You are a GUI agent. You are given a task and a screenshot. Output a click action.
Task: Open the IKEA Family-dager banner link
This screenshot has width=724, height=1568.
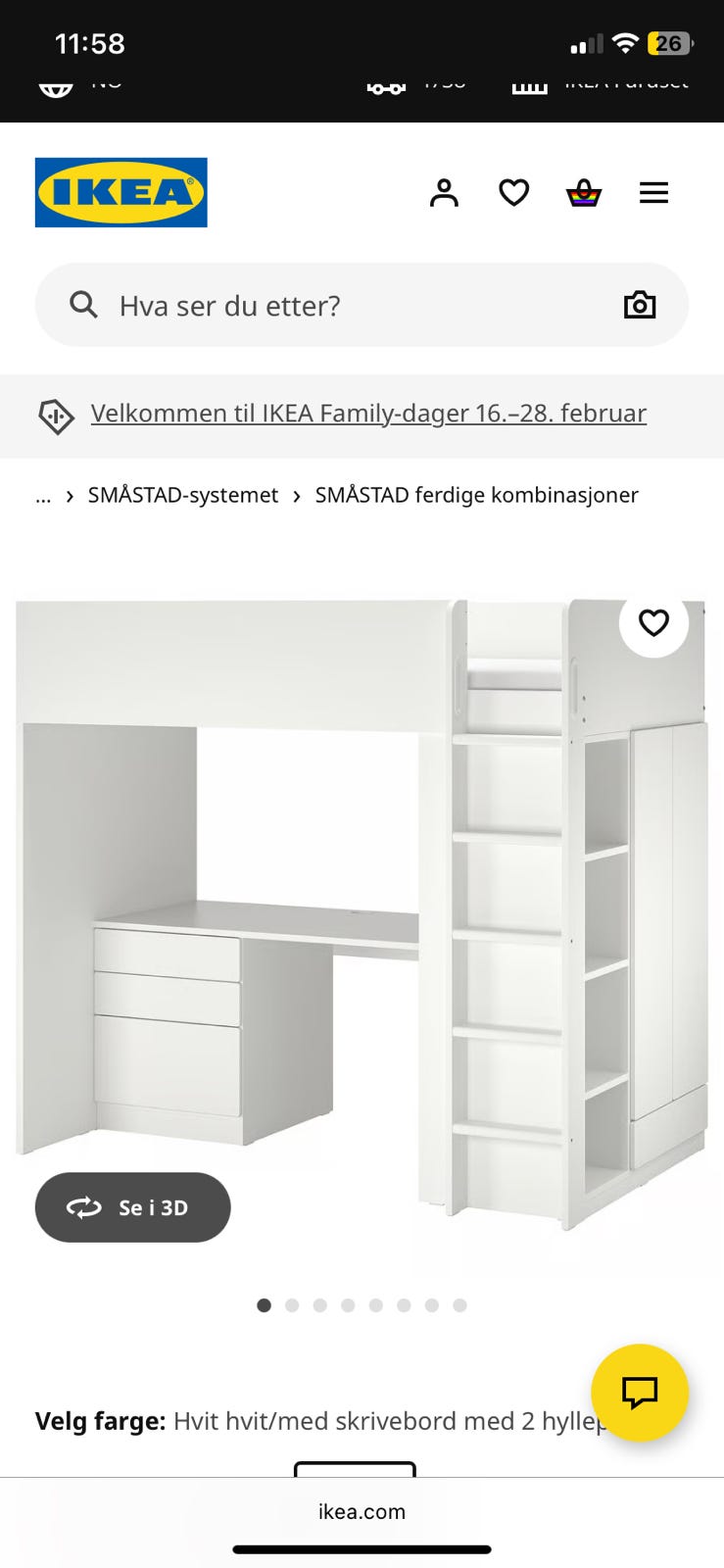click(367, 414)
